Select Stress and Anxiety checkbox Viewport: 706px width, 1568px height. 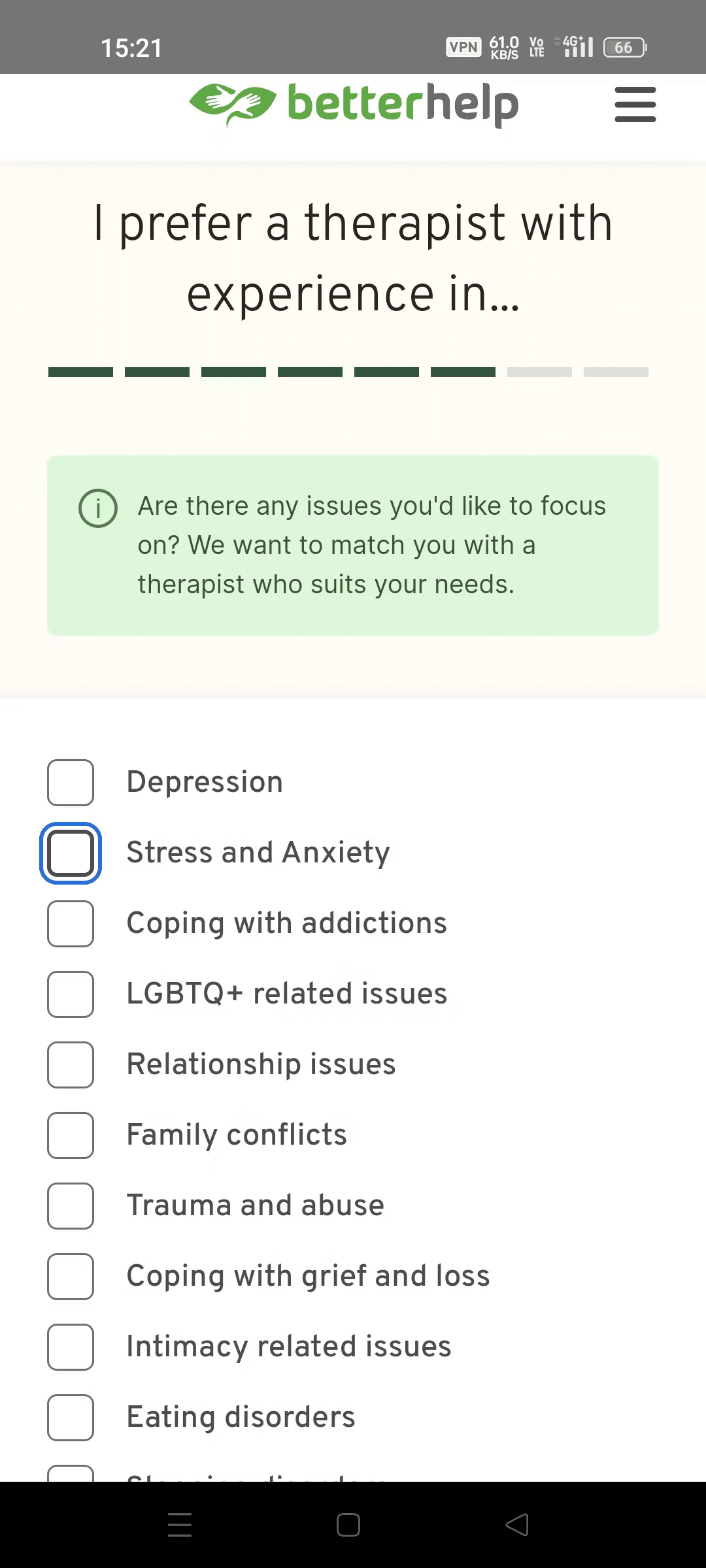[71, 853]
